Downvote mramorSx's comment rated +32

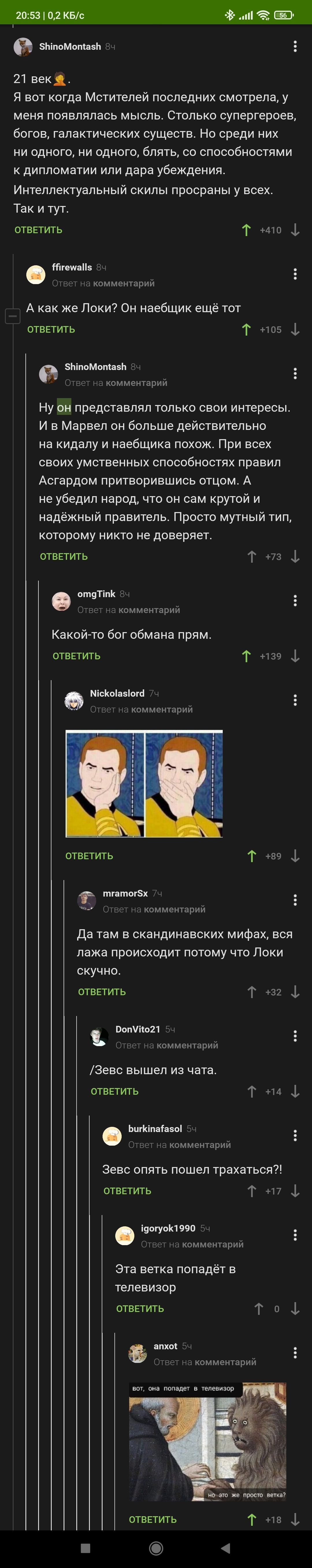[295, 992]
